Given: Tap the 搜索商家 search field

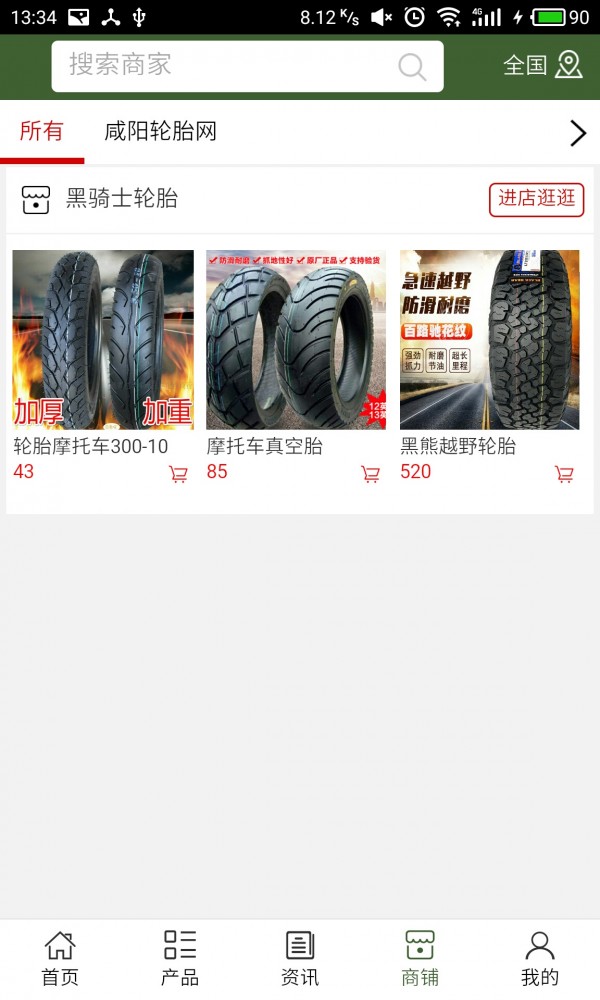Looking at the screenshot, I should coord(230,66).
